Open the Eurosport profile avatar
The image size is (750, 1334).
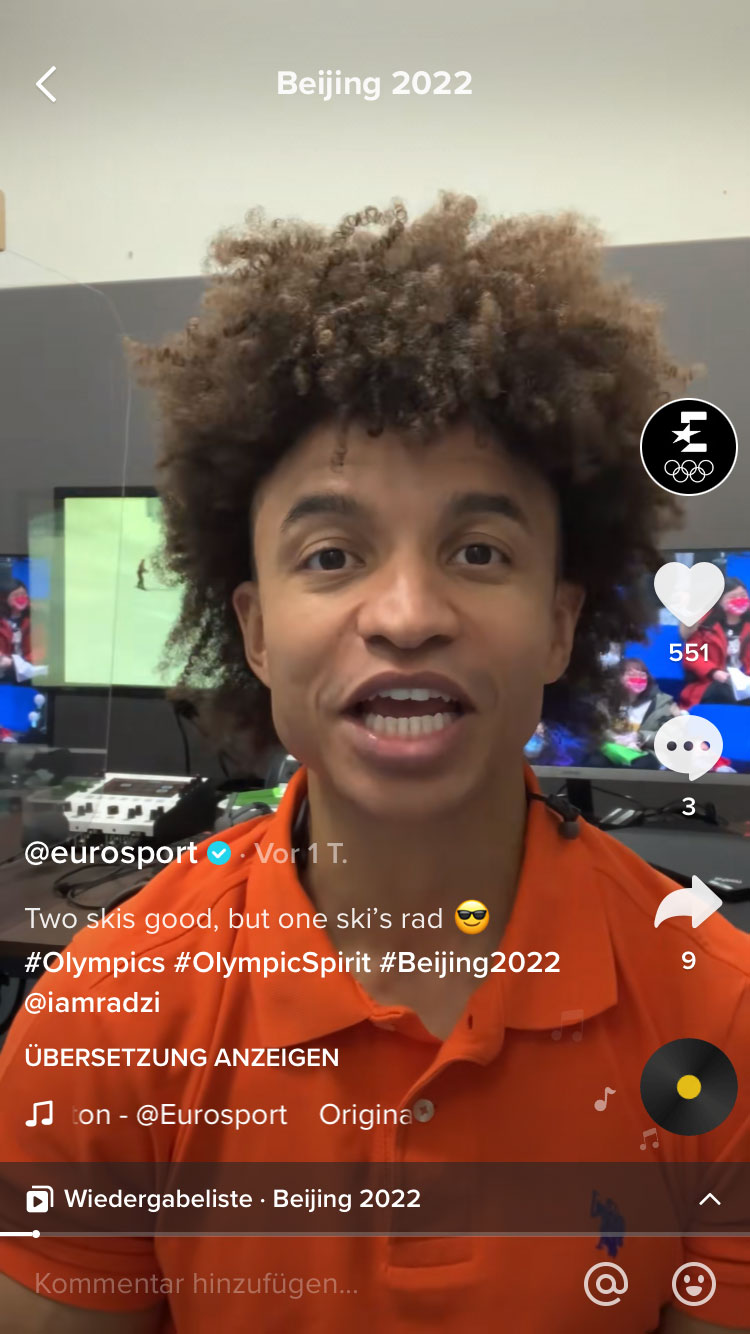point(689,447)
